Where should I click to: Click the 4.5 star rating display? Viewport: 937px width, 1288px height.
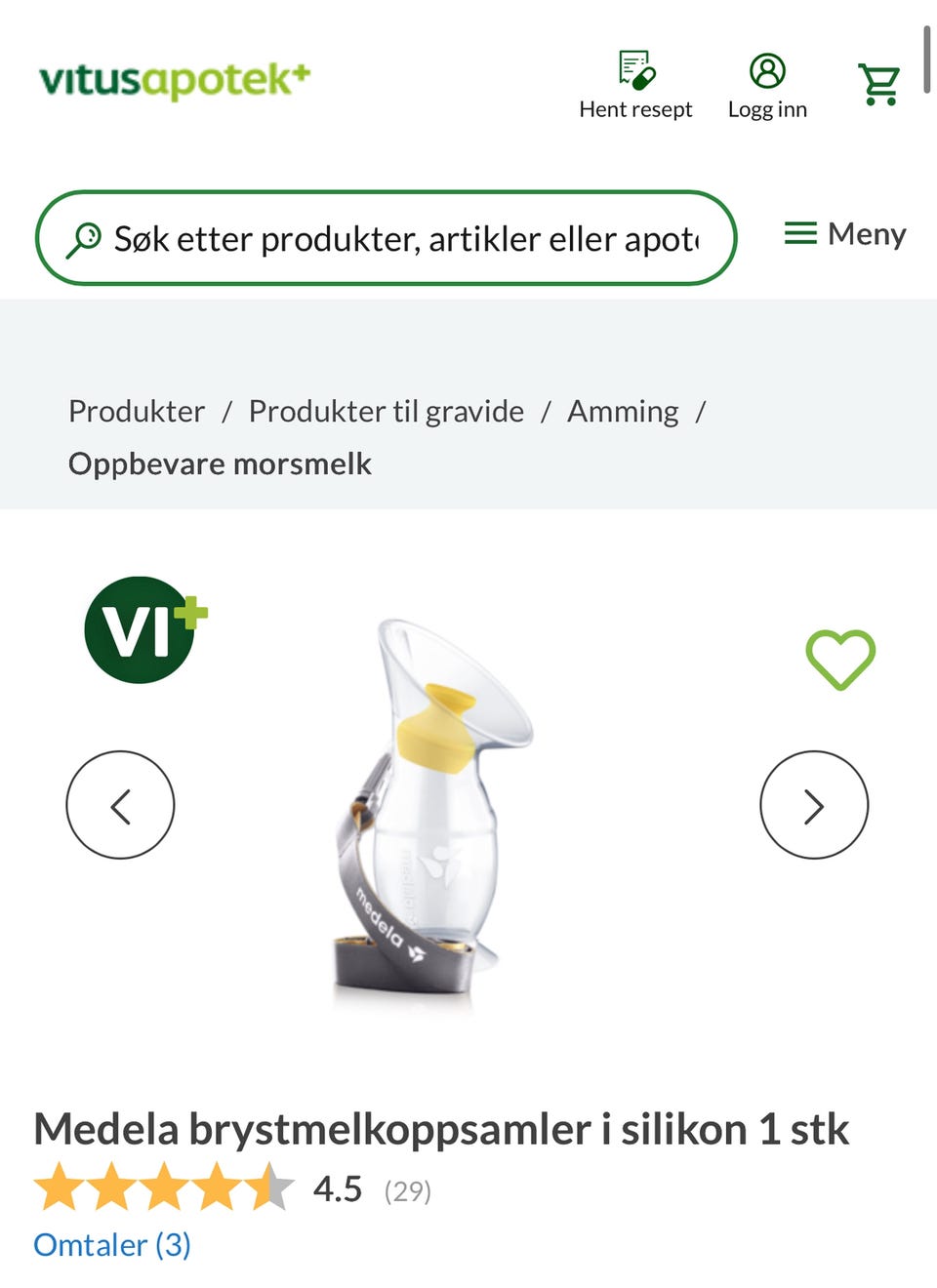pos(336,1188)
